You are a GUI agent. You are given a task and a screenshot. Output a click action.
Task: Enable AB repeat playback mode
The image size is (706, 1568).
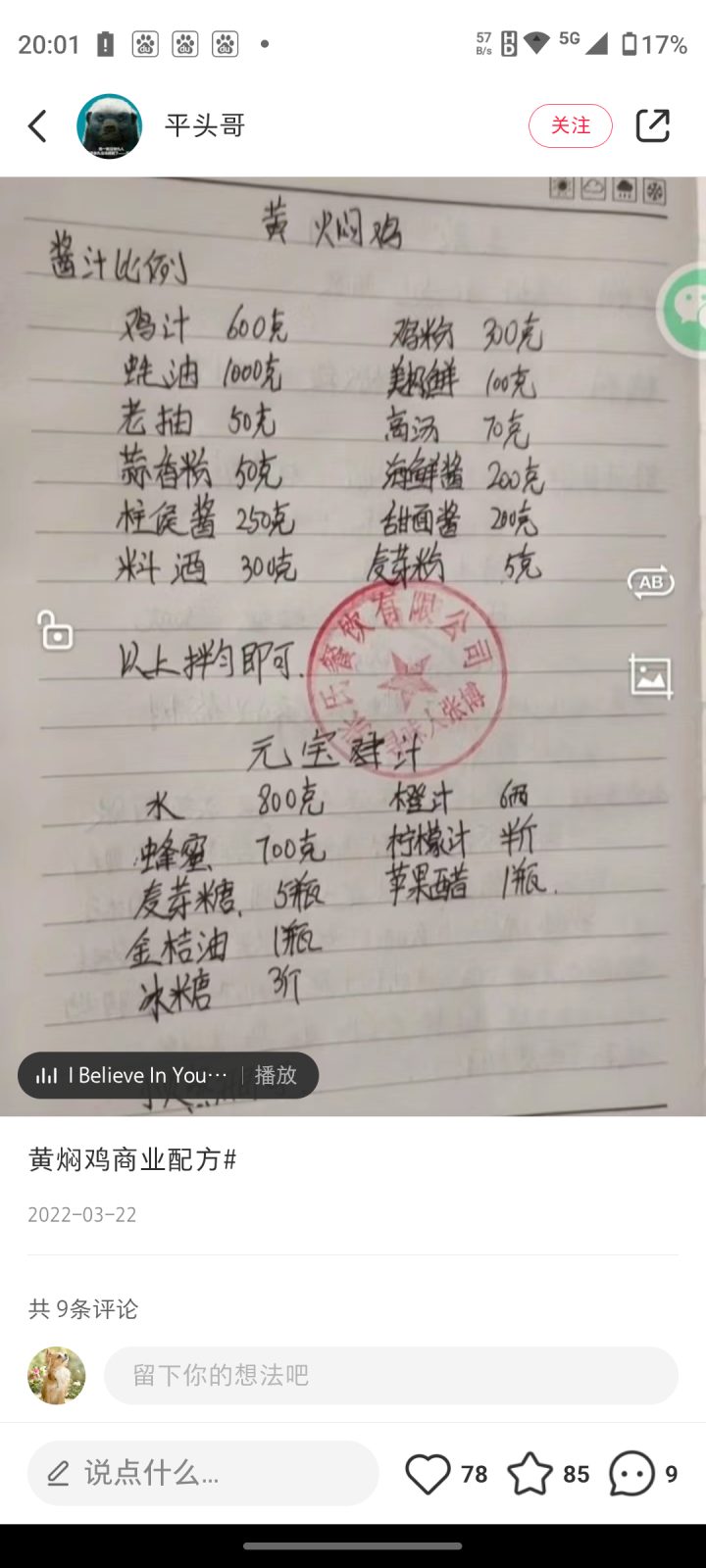(x=649, y=581)
